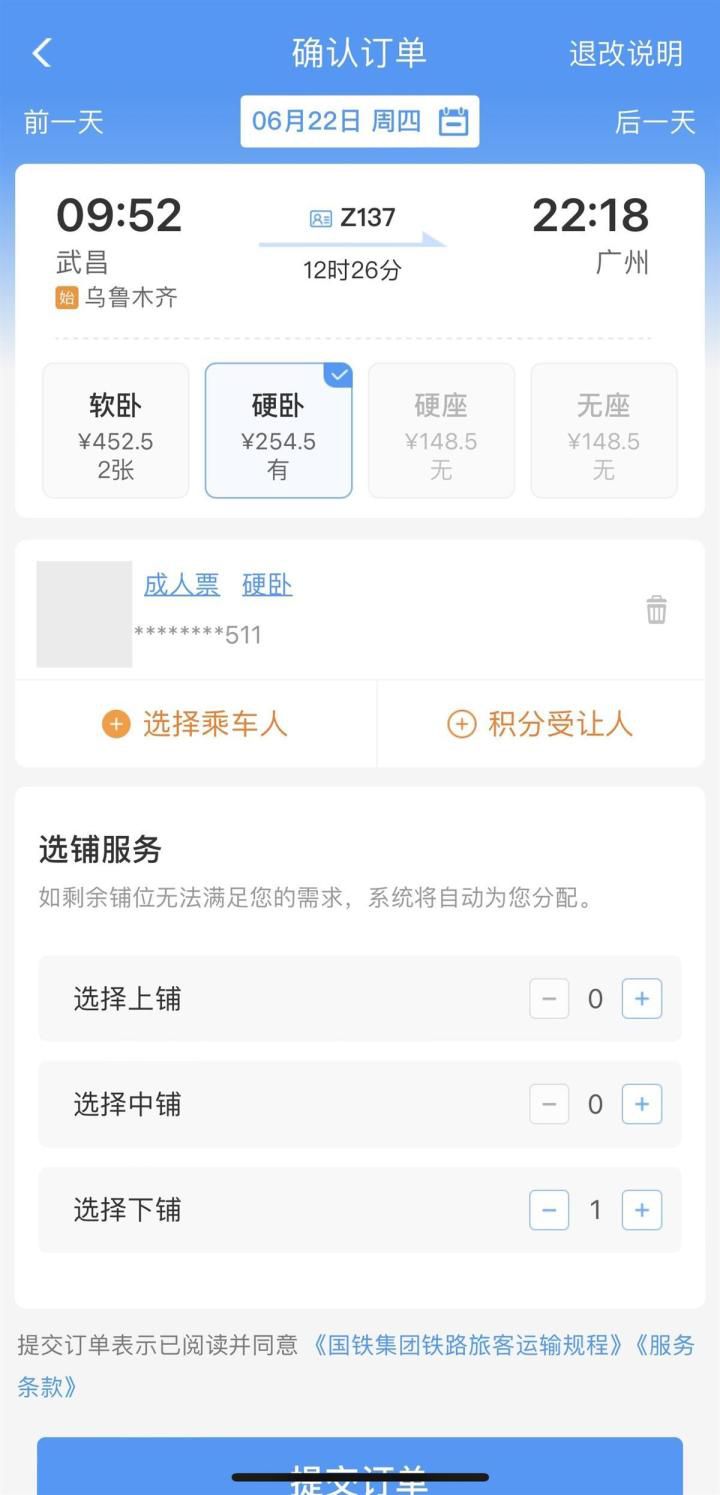Open the date picker showing 06月22日 周四

(x=359, y=122)
